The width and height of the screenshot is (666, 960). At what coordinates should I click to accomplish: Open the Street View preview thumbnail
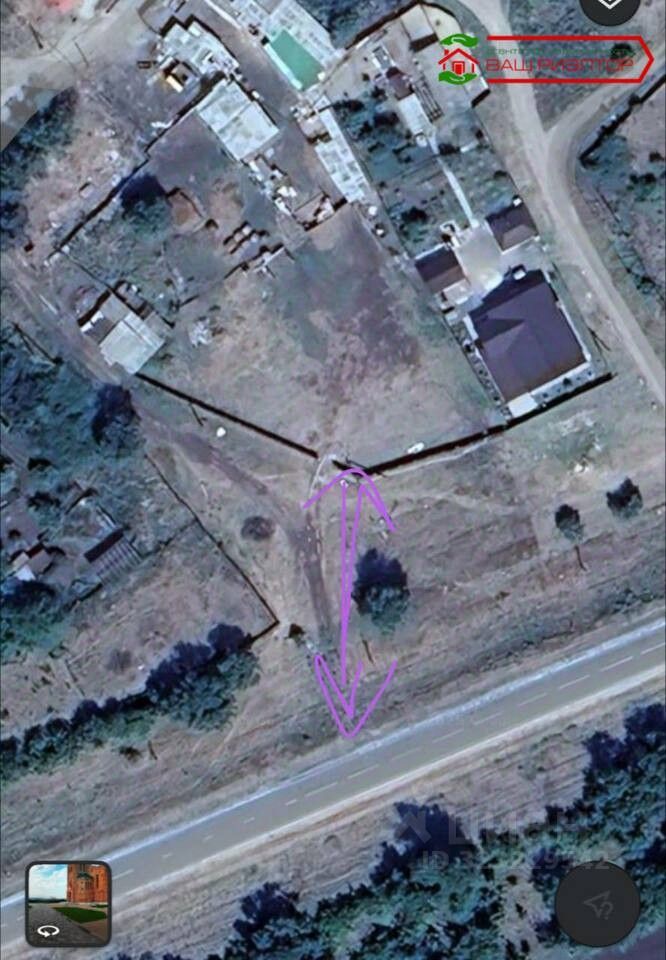[x=68, y=903]
